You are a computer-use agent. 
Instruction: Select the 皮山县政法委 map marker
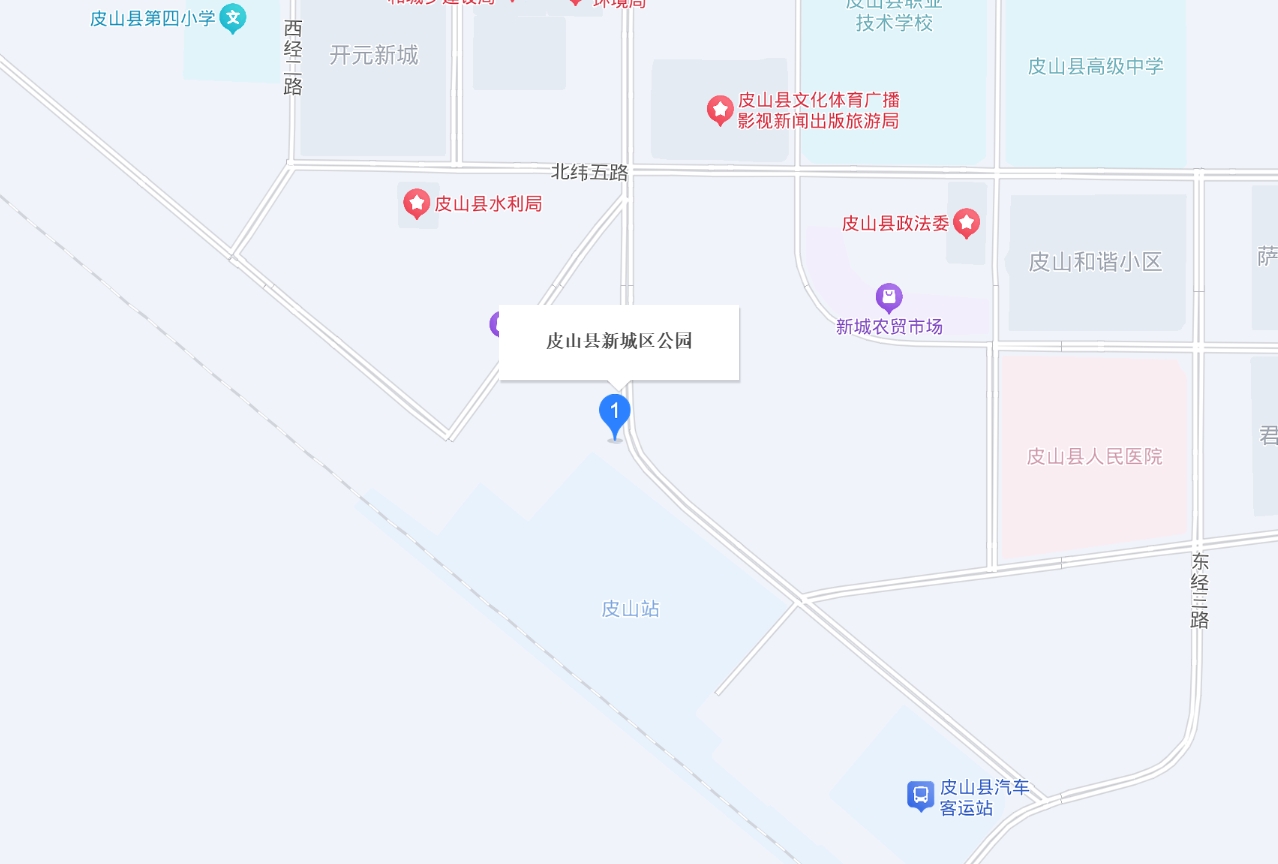966,222
